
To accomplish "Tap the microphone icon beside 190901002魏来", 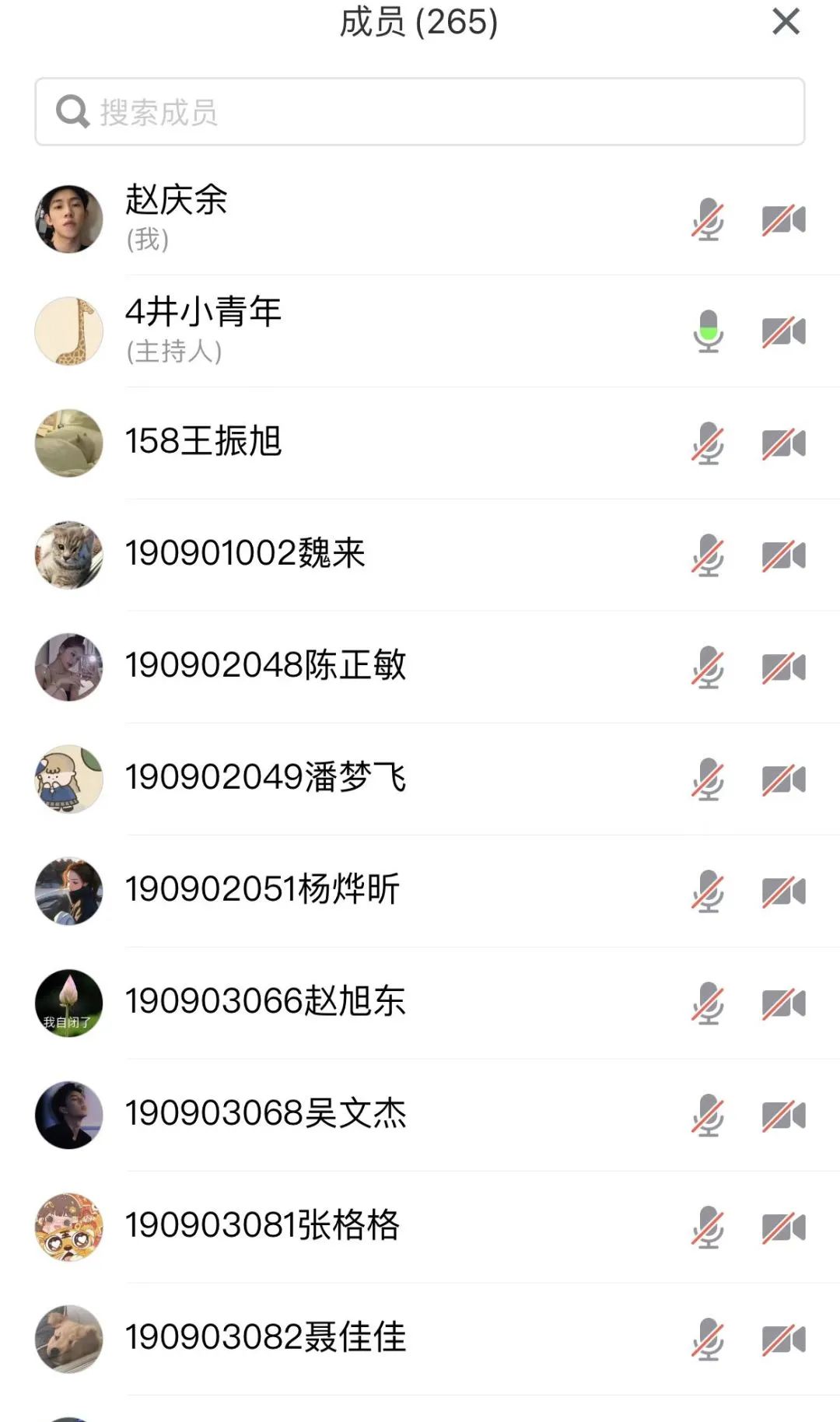I will 708,556.
